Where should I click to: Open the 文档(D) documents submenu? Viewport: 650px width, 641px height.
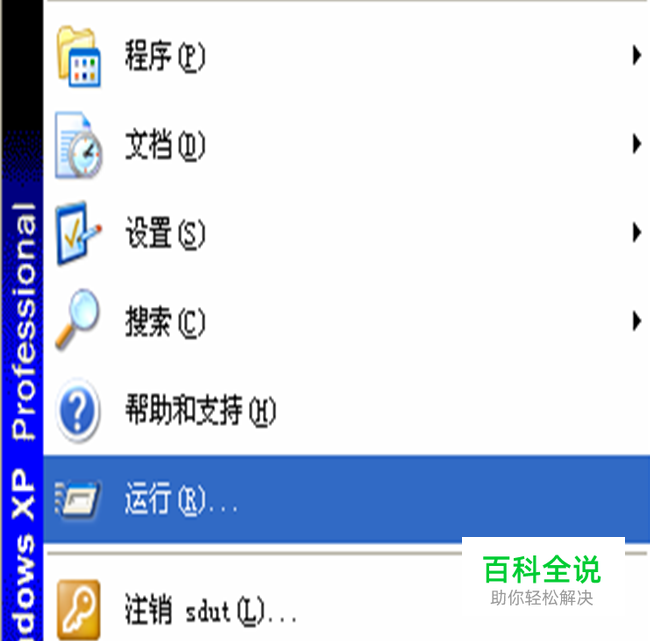pos(347,145)
